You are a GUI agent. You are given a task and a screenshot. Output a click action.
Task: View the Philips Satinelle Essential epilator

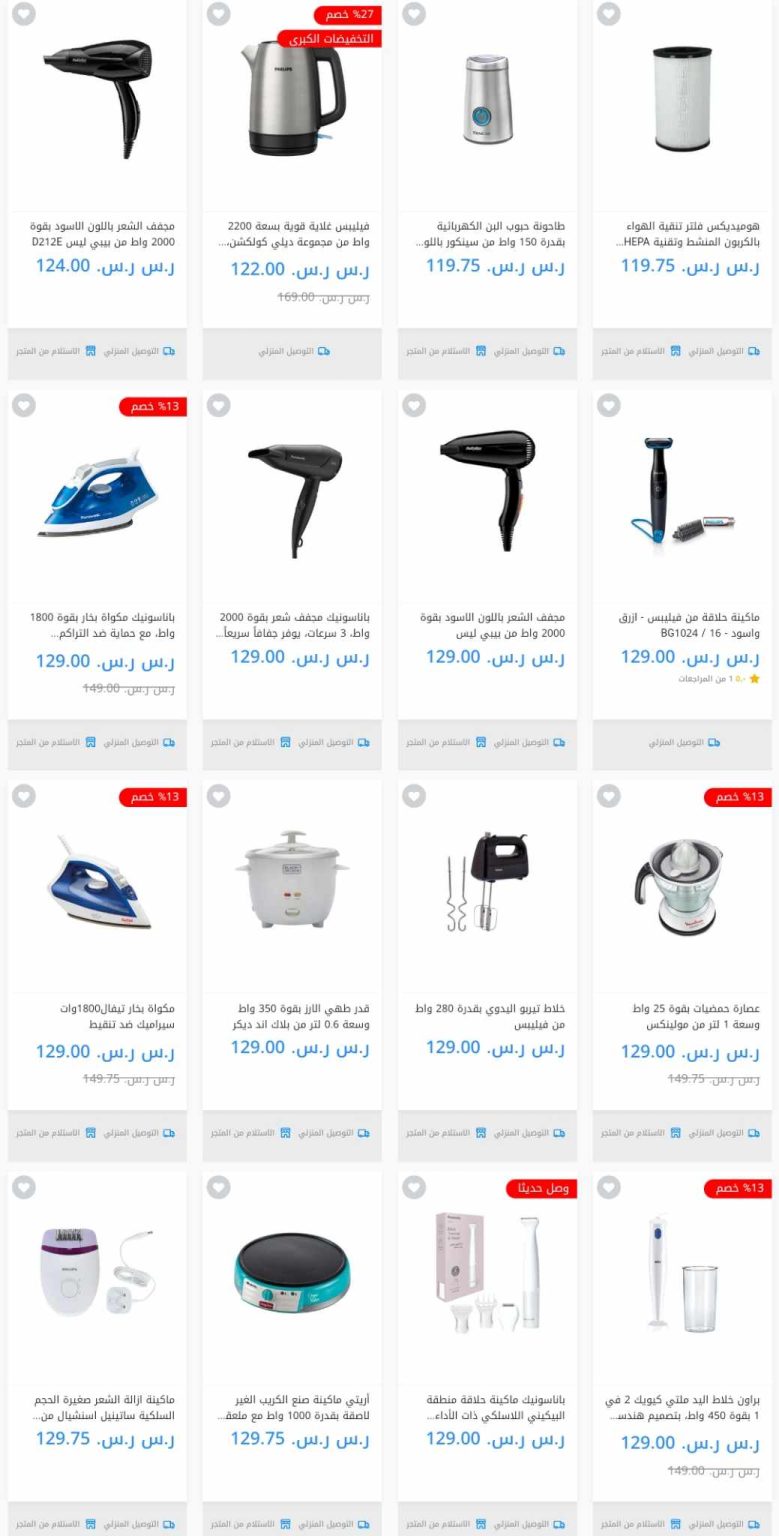pos(97,1354)
